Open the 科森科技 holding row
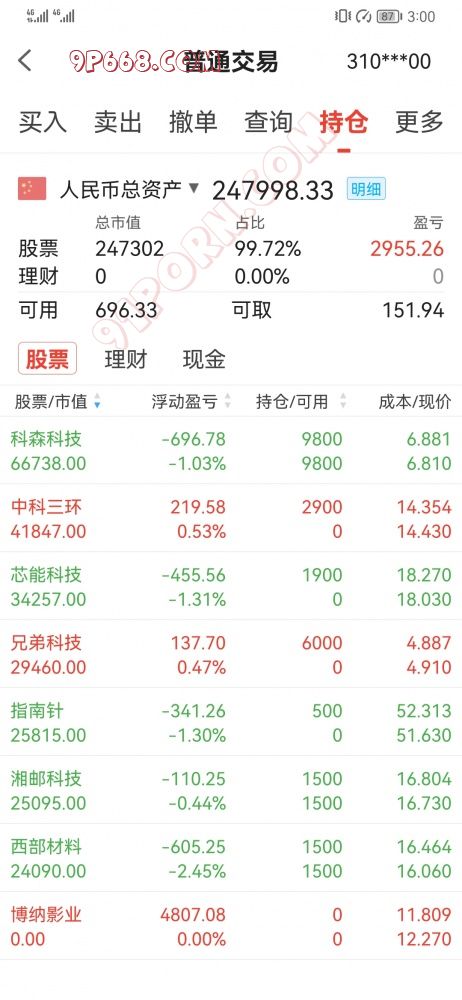 click(231, 451)
